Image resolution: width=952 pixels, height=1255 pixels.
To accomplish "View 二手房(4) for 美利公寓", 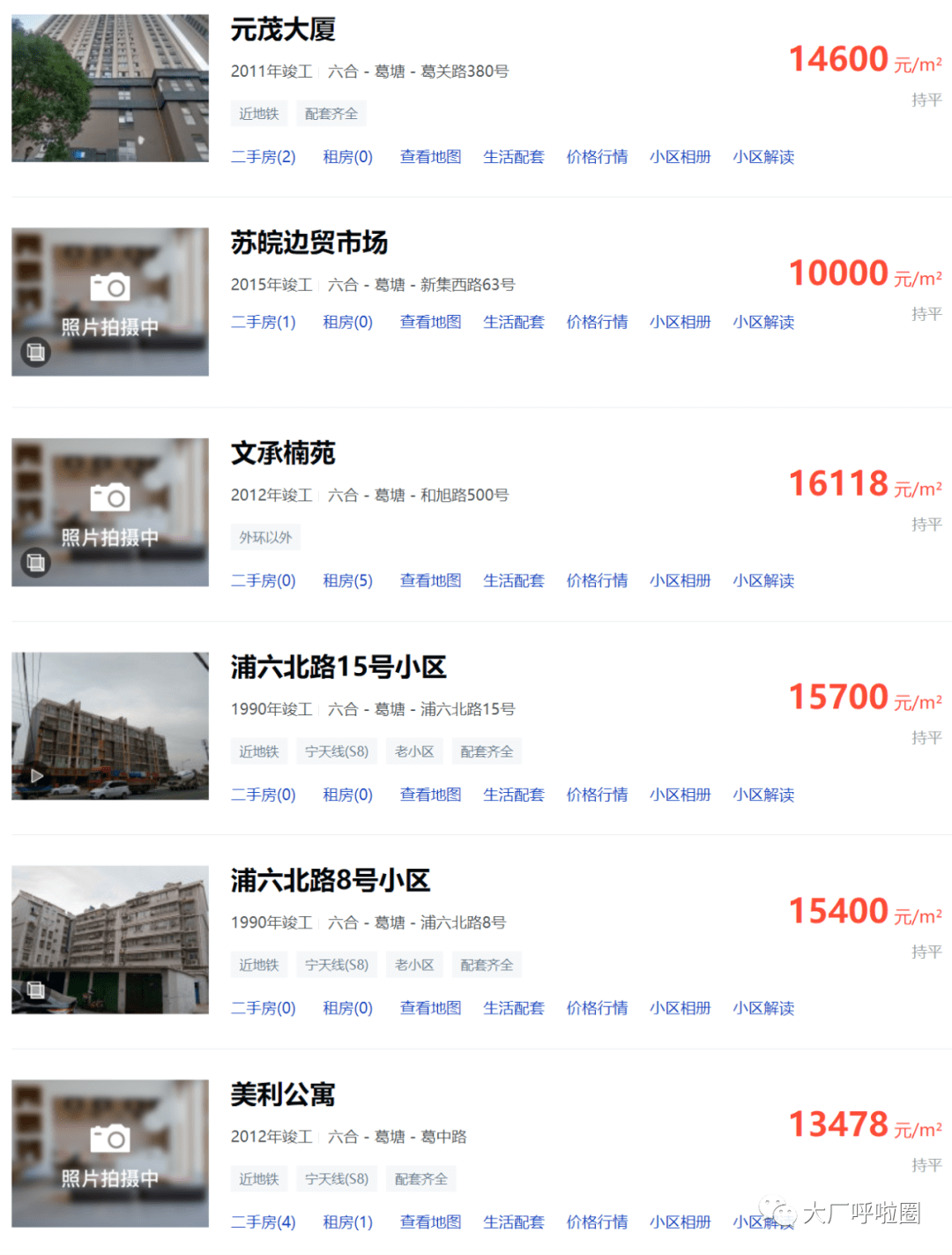I will 263,1221.
